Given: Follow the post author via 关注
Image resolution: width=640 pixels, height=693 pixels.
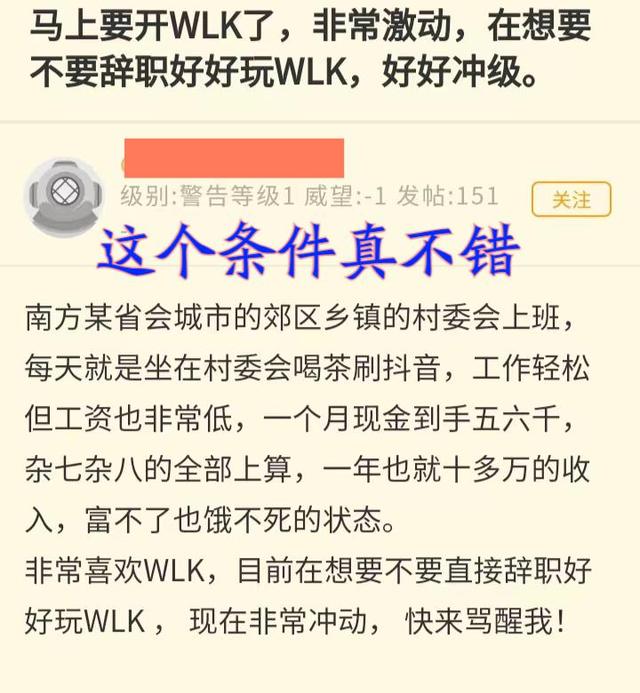Looking at the screenshot, I should click(572, 199).
